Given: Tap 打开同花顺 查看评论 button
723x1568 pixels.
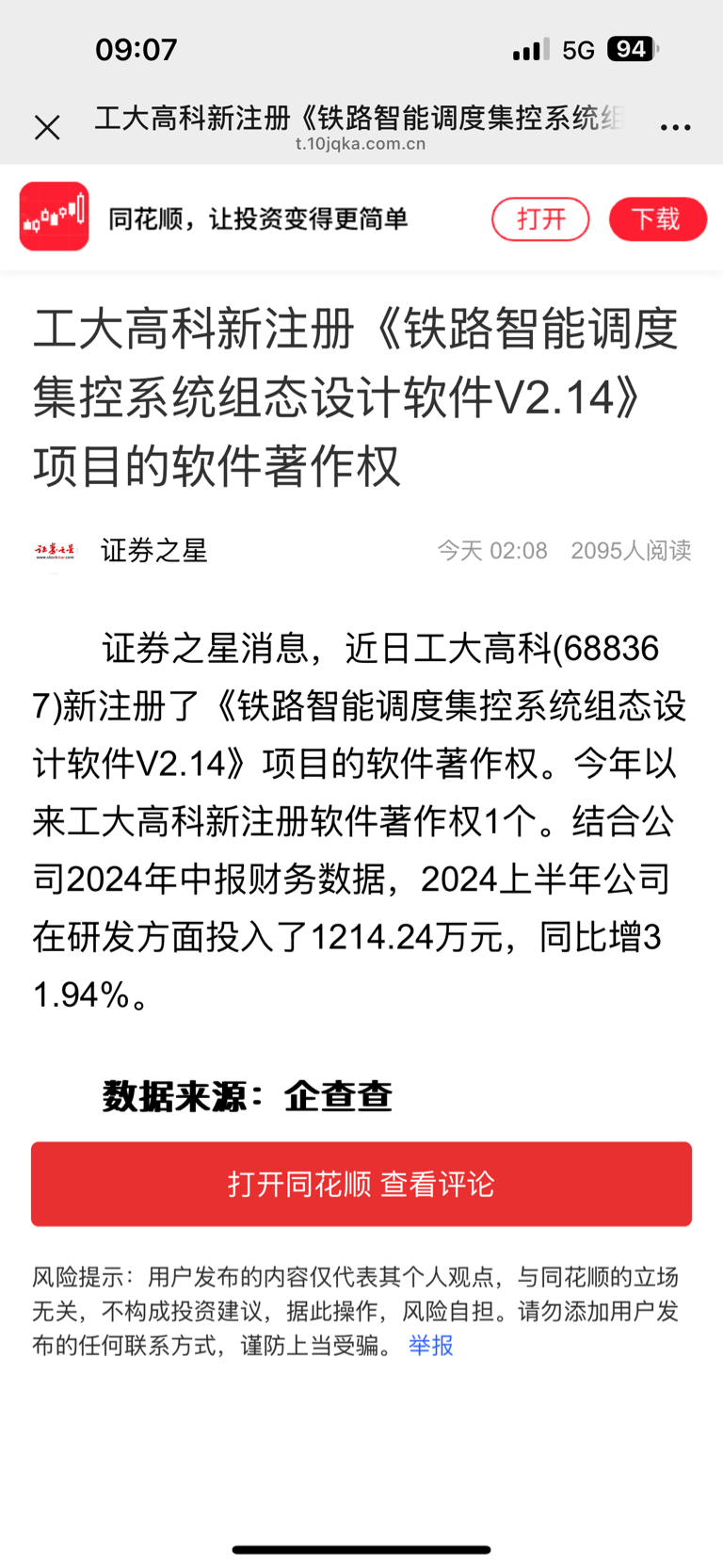Looking at the screenshot, I should (361, 1184).
